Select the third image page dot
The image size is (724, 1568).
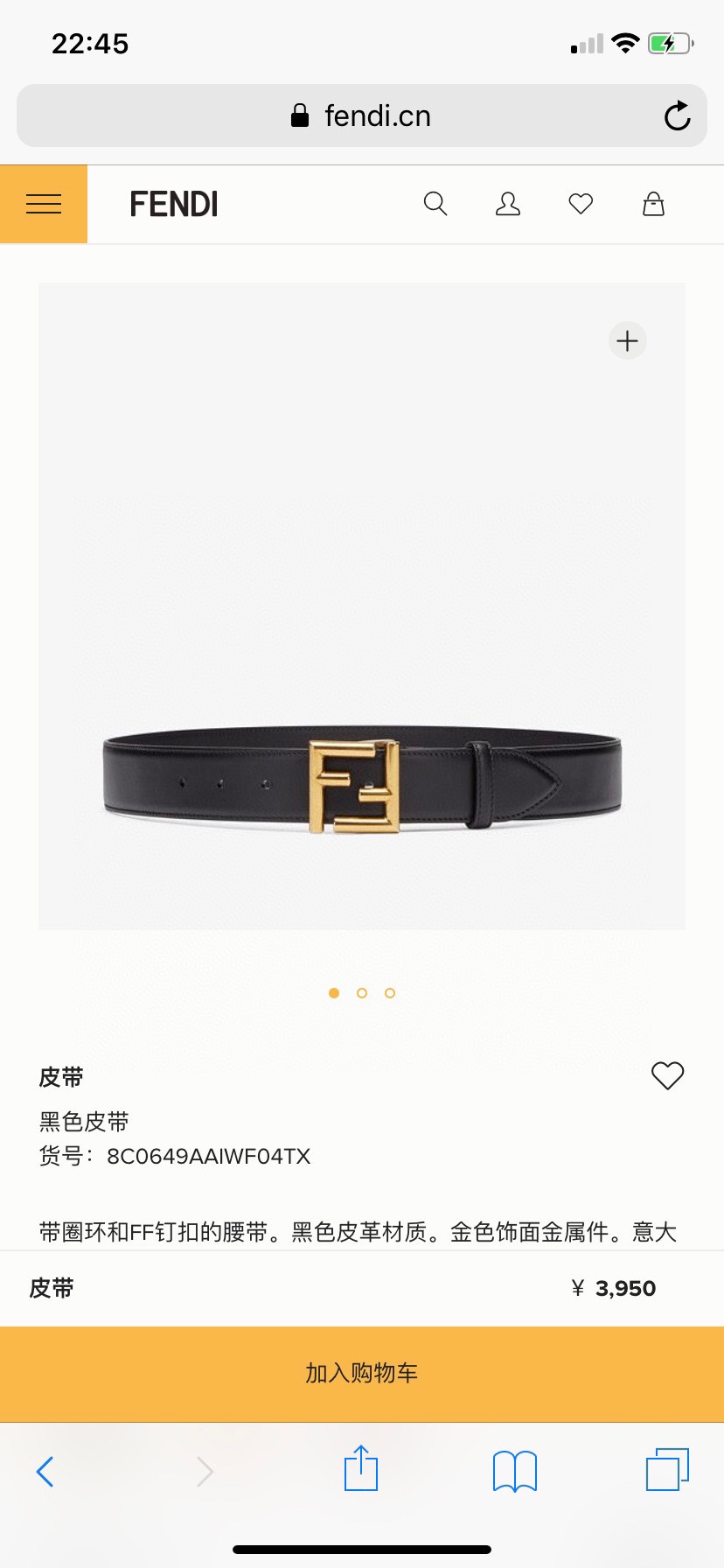(390, 993)
